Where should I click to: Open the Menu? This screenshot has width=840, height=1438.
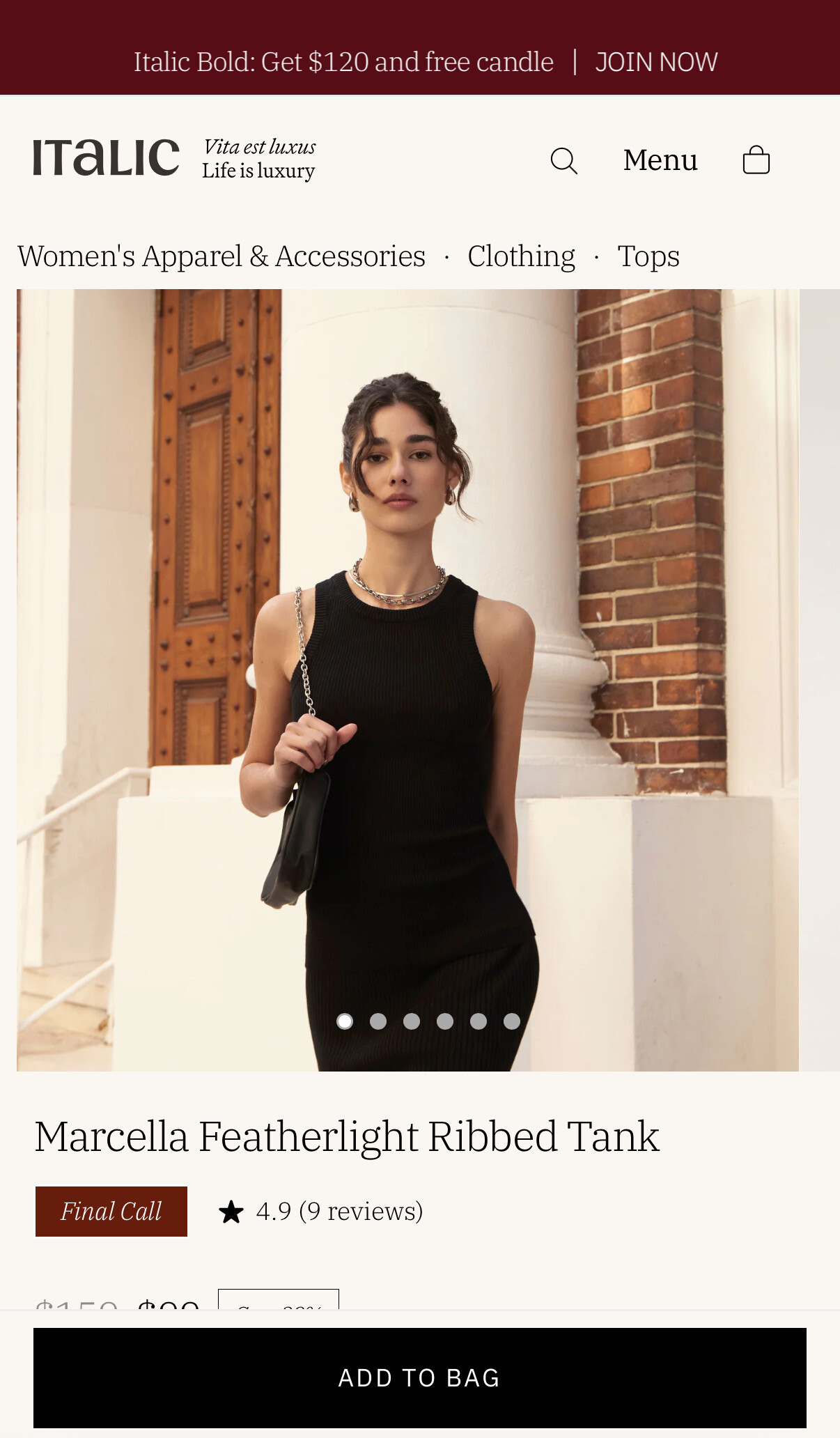pos(660,160)
